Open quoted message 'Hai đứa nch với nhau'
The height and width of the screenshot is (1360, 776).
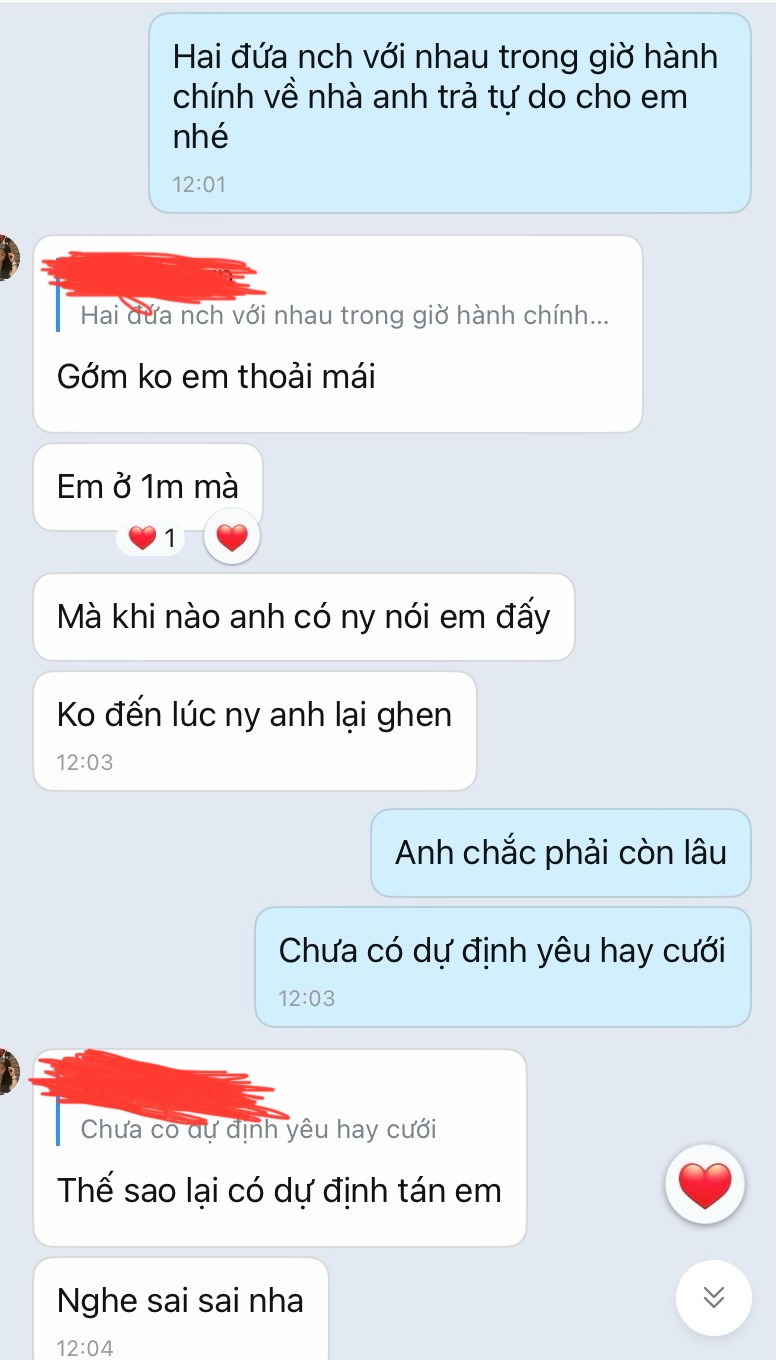pos(344,316)
